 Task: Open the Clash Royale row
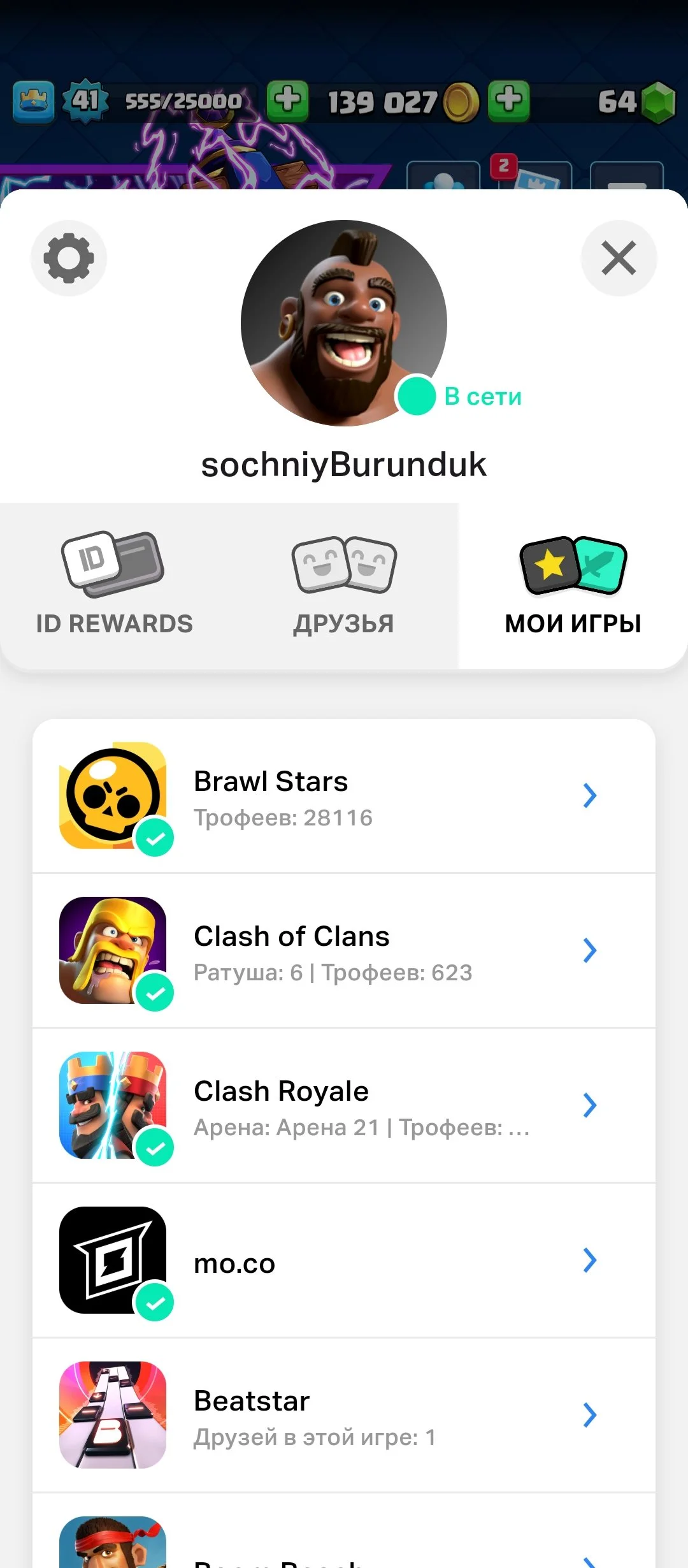click(x=344, y=1106)
